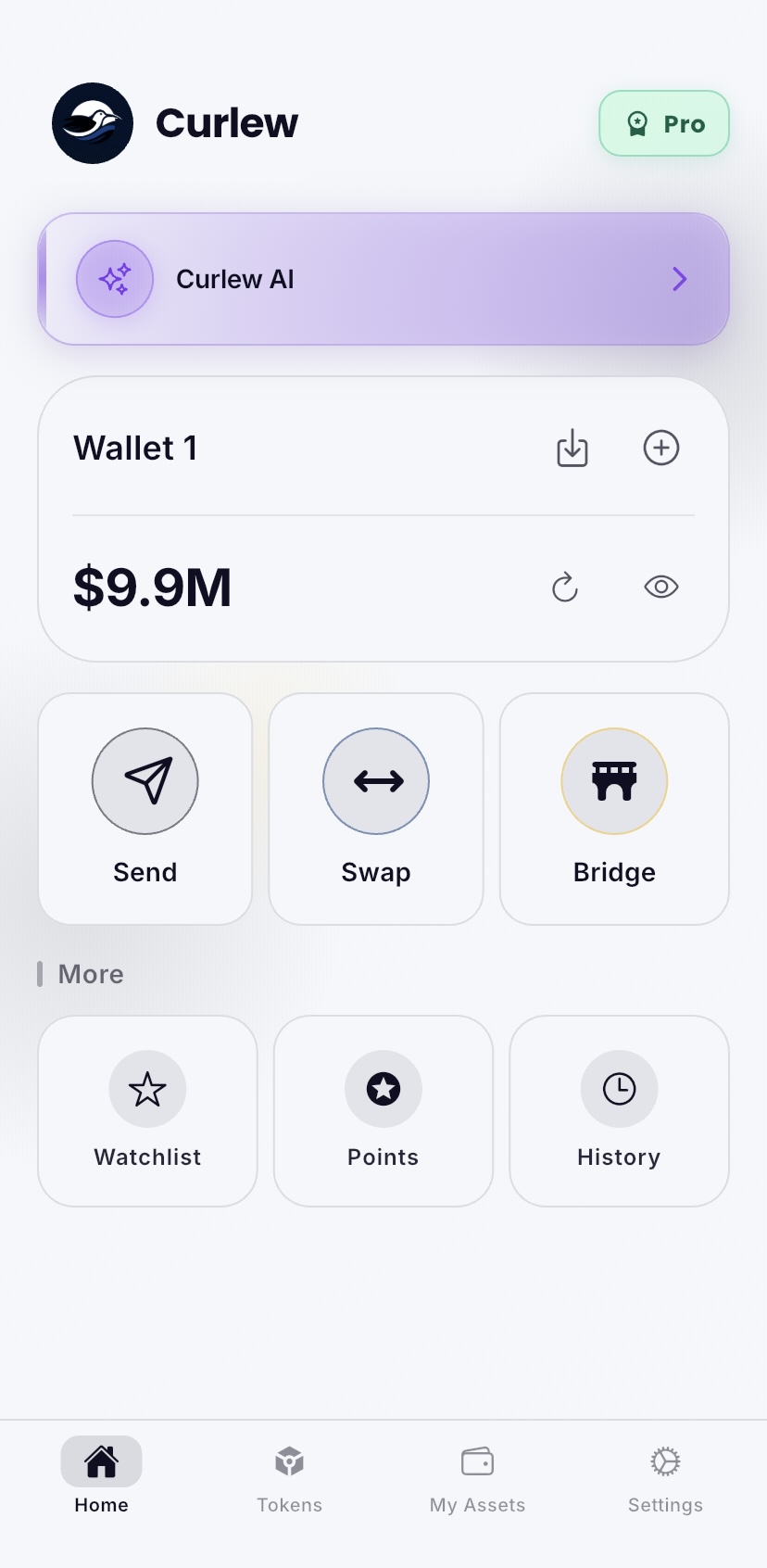Open the Points star badge icon
Viewport: 767px width, 1568px height.
point(383,1089)
